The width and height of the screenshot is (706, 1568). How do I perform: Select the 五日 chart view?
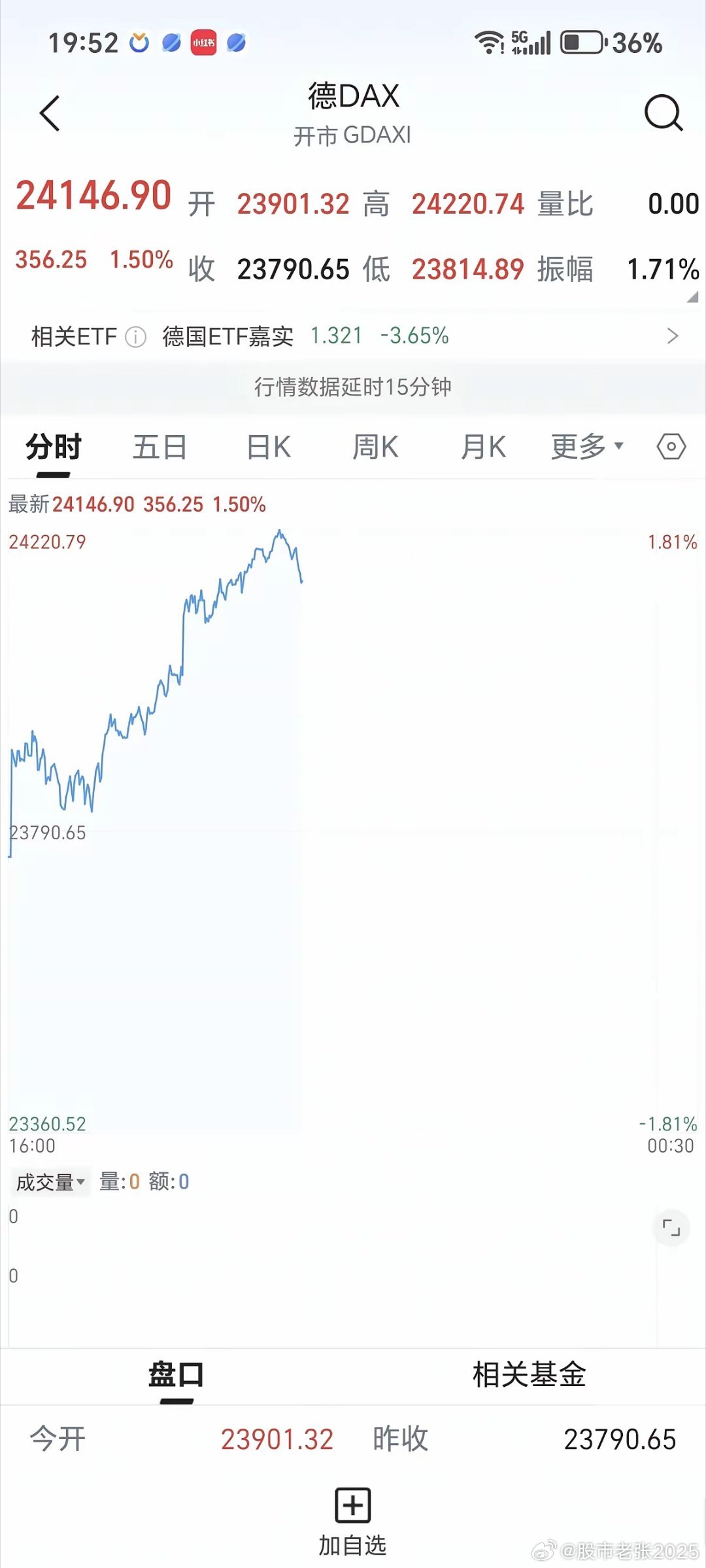[159, 447]
